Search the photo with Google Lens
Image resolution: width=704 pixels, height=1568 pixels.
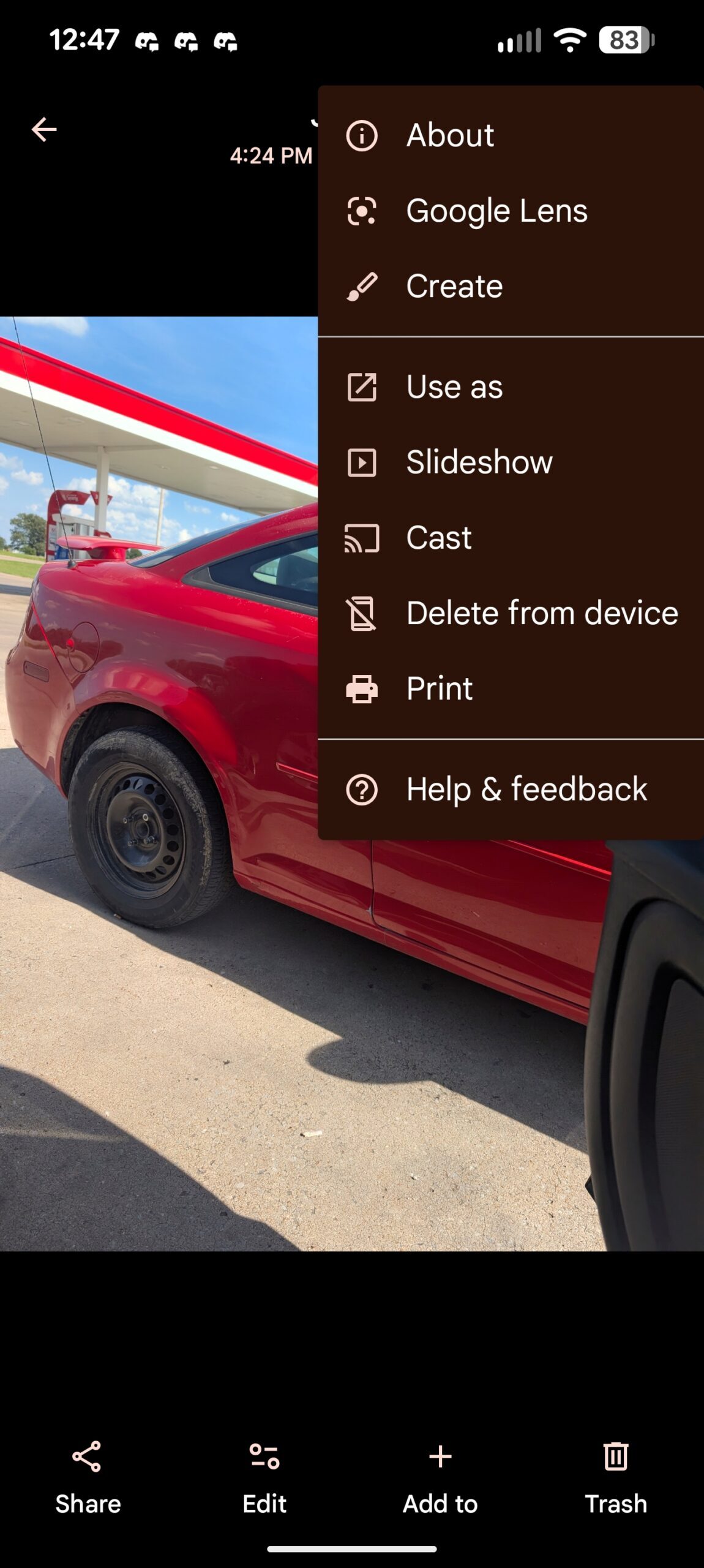[x=496, y=211]
